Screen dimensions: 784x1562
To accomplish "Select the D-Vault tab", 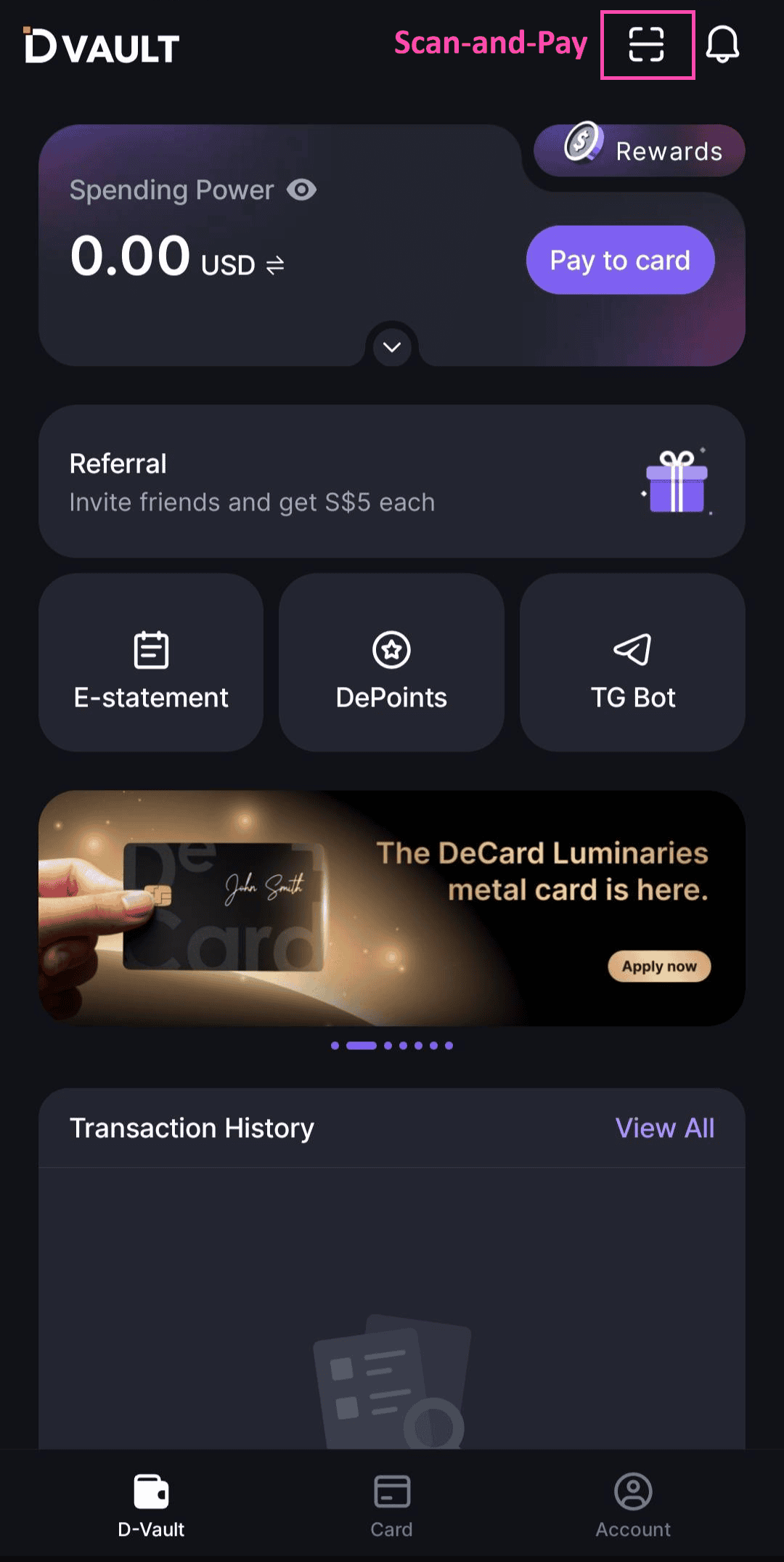I will point(151,1506).
